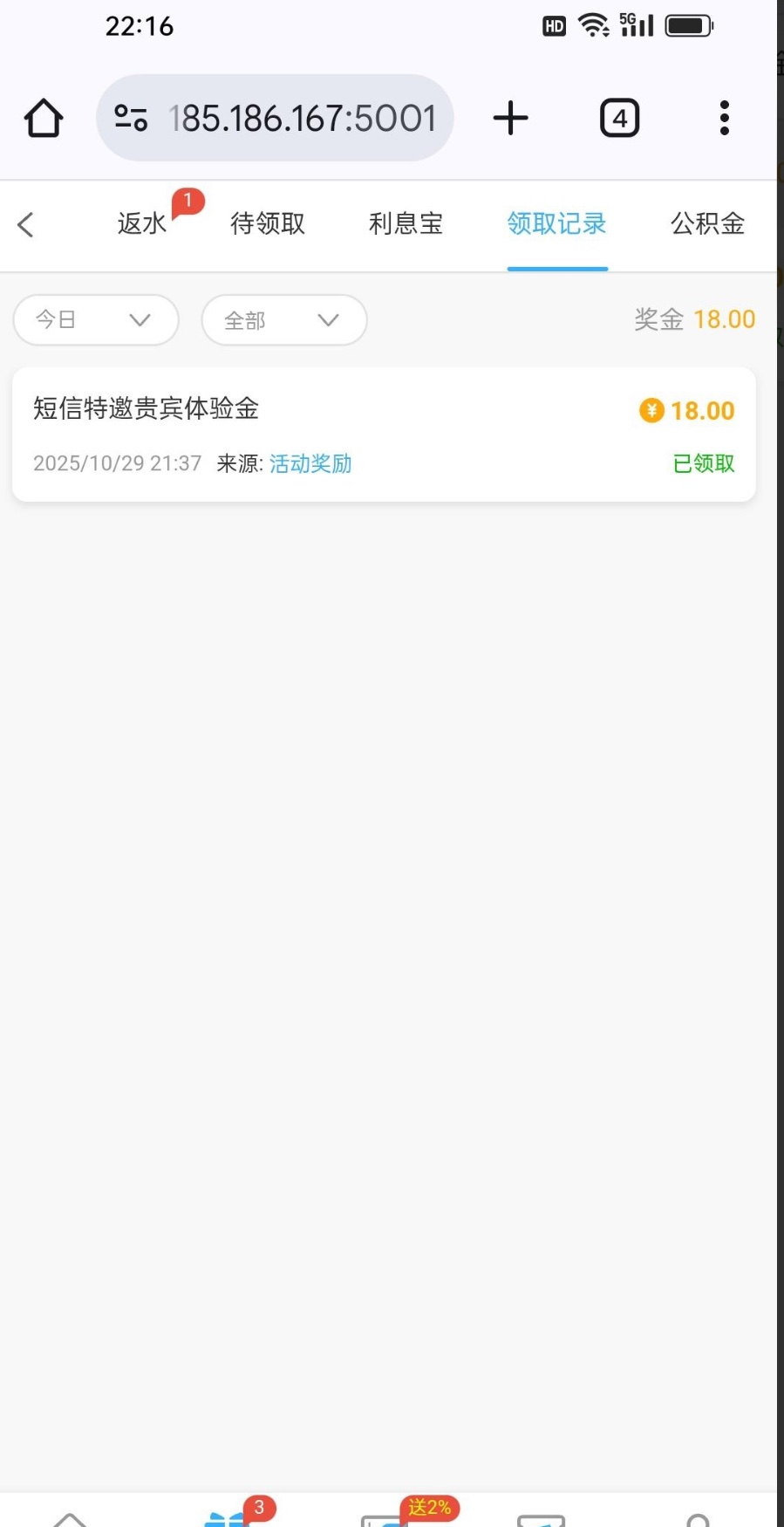The height and width of the screenshot is (1527, 784).
Task: Go back using the left arrow
Action: (x=26, y=224)
